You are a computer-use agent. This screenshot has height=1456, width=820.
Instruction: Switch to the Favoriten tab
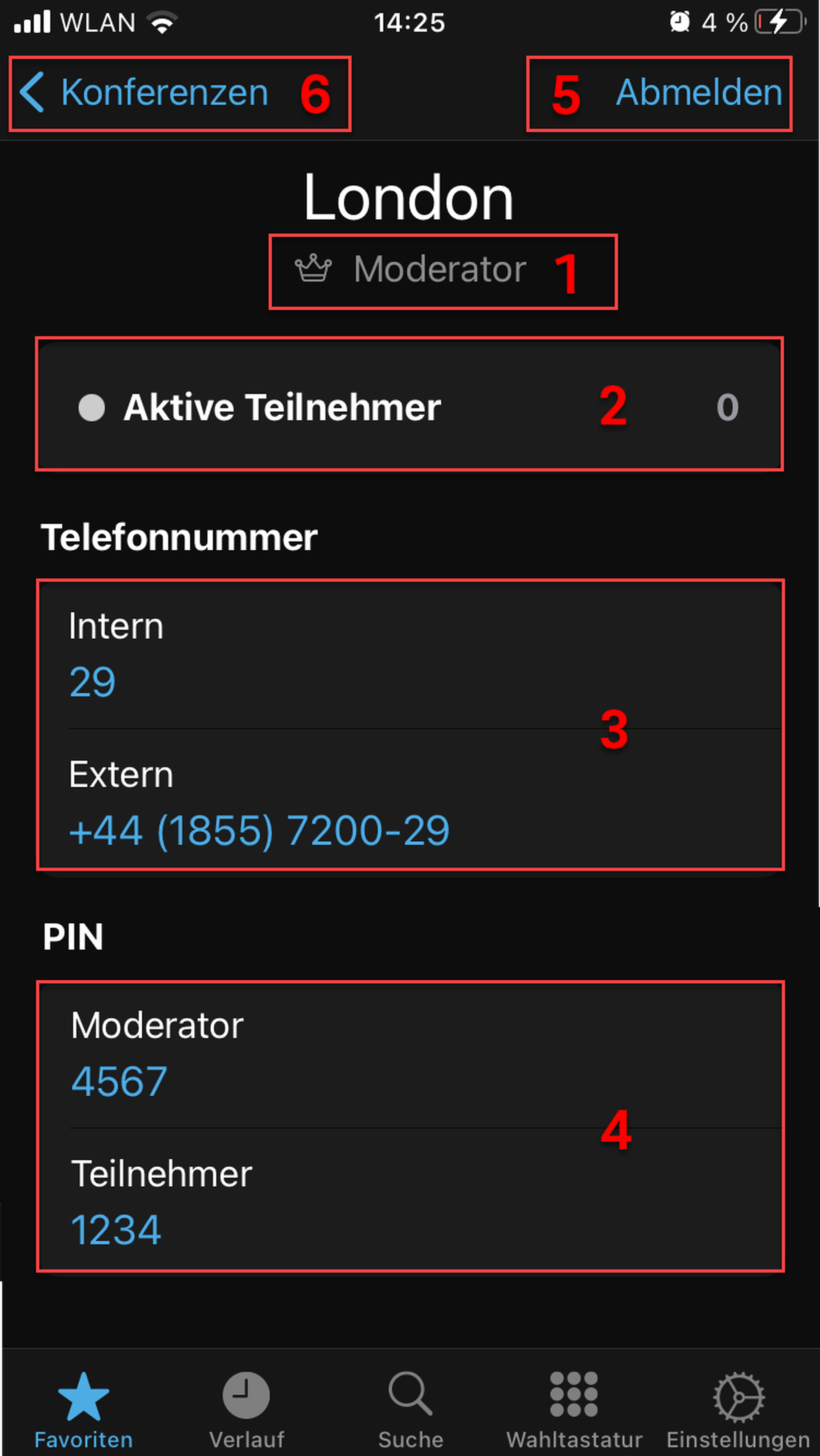(84, 1407)
